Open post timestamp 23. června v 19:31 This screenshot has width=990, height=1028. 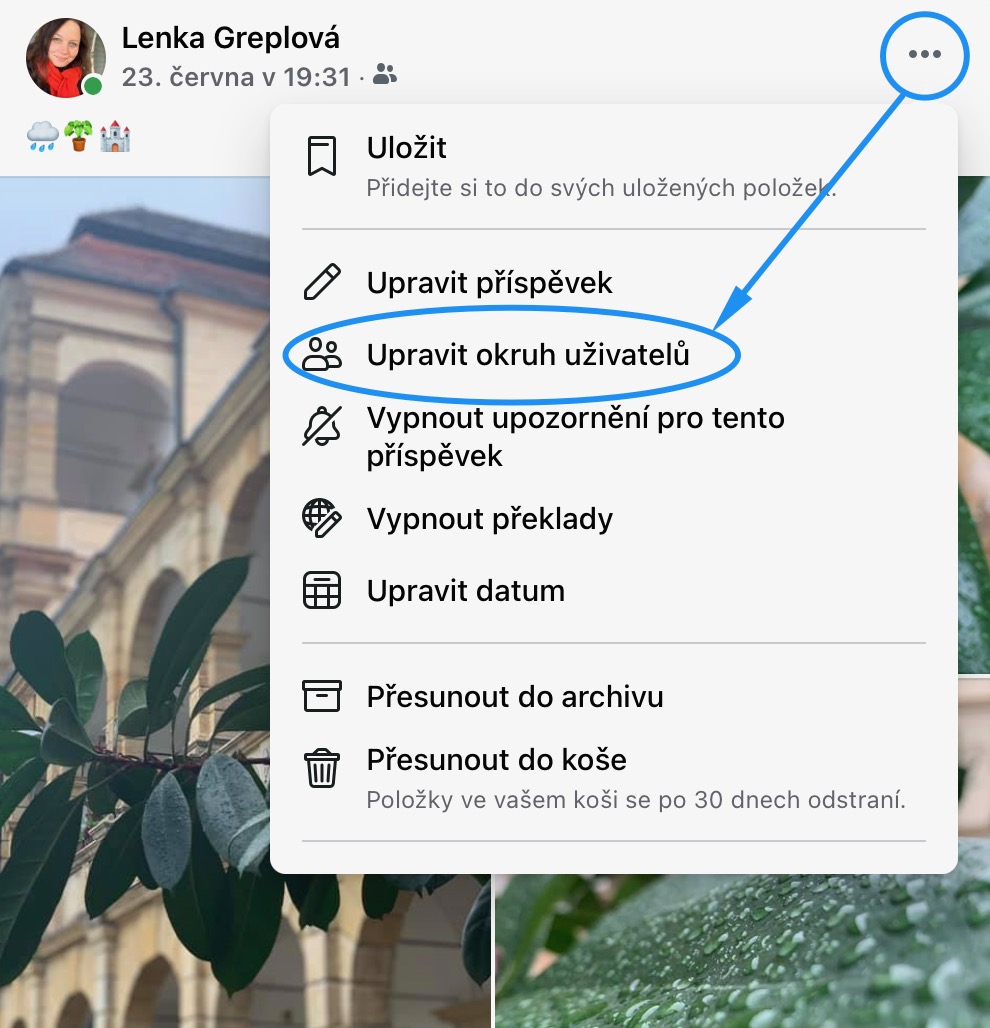[x=236, y=76]
